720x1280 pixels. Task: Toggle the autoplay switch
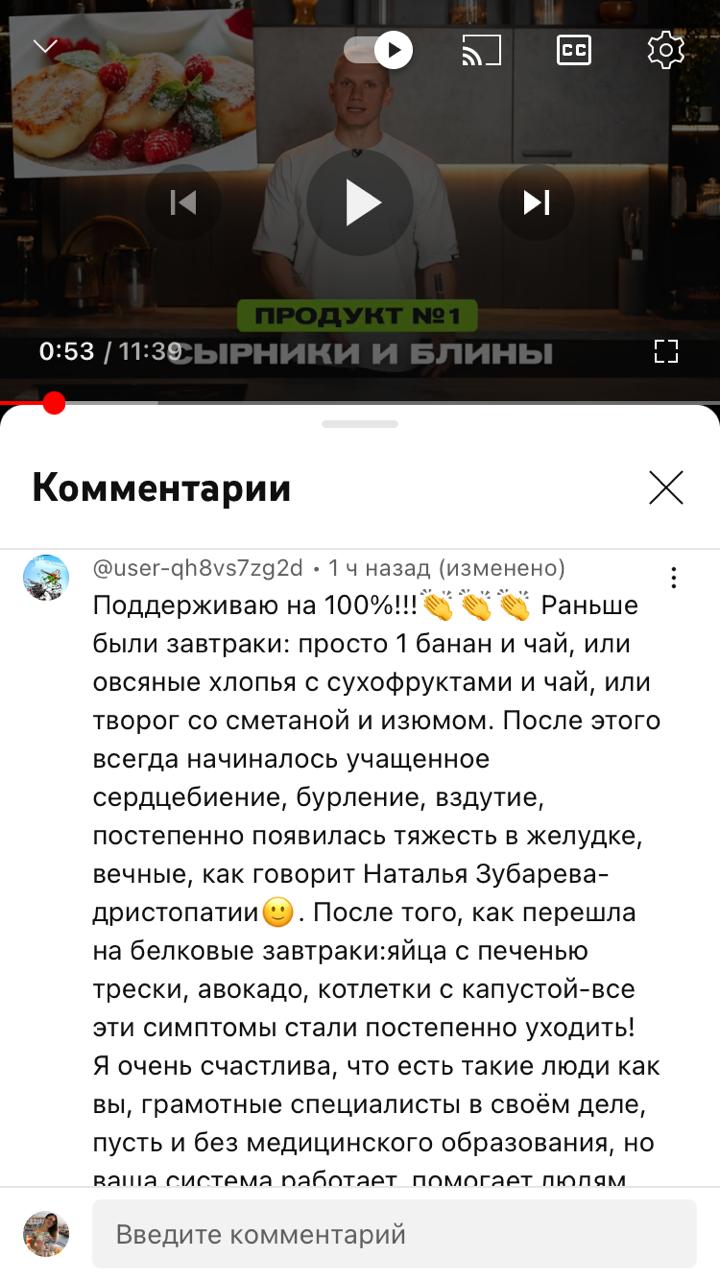[x=379, y=49]
